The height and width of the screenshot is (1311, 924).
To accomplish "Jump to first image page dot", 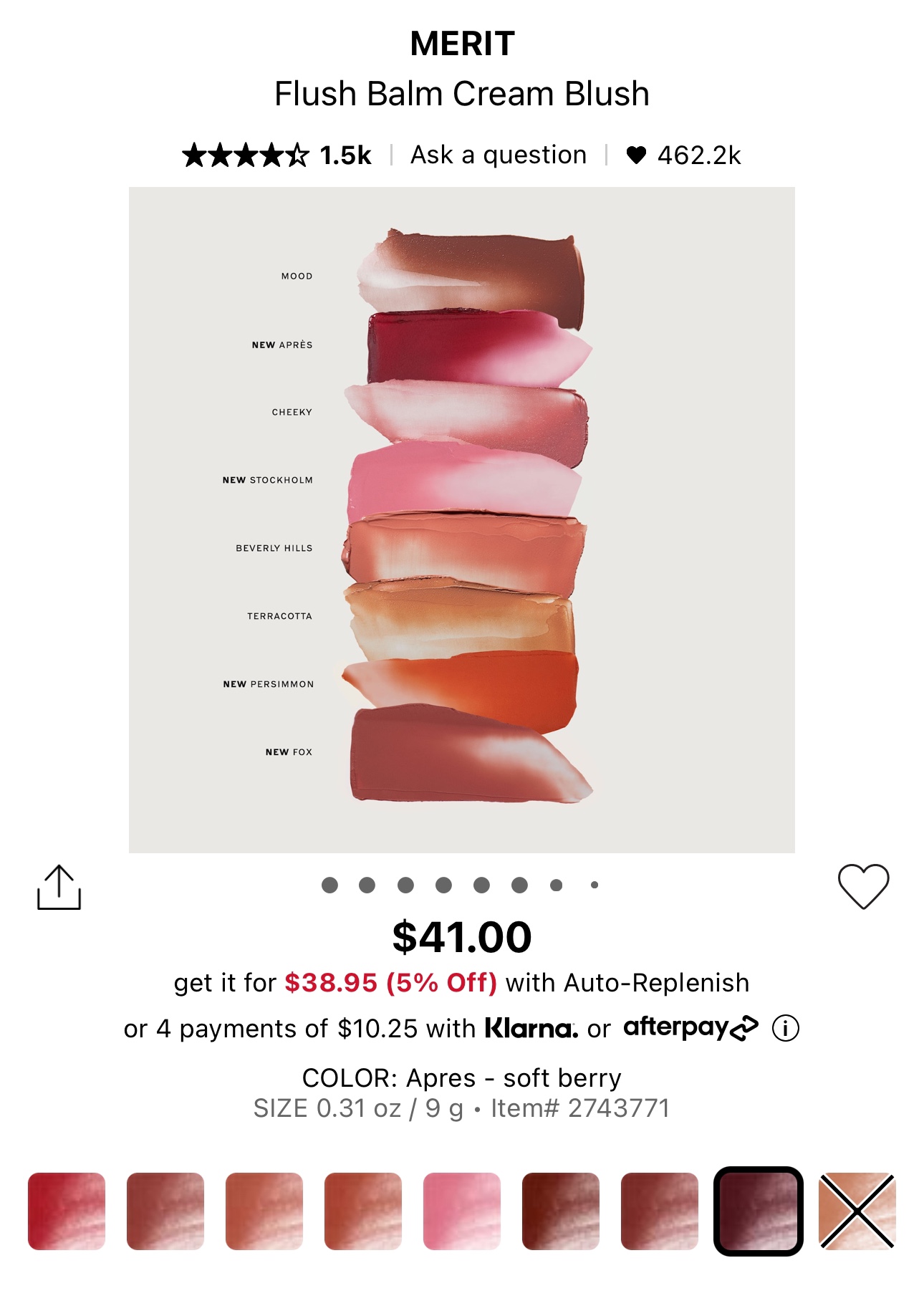I will tap(329, 885).
